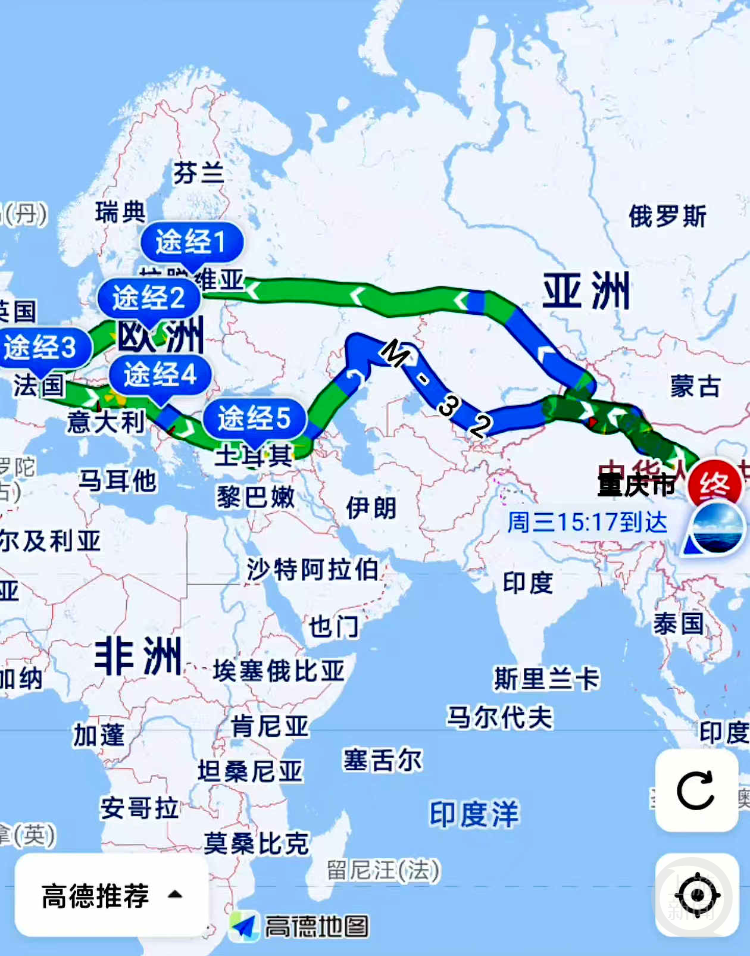This screenshot has width=750, height=956.
Task: Select the 途经2 waypoint marker
Action: [x=149, y=298]
